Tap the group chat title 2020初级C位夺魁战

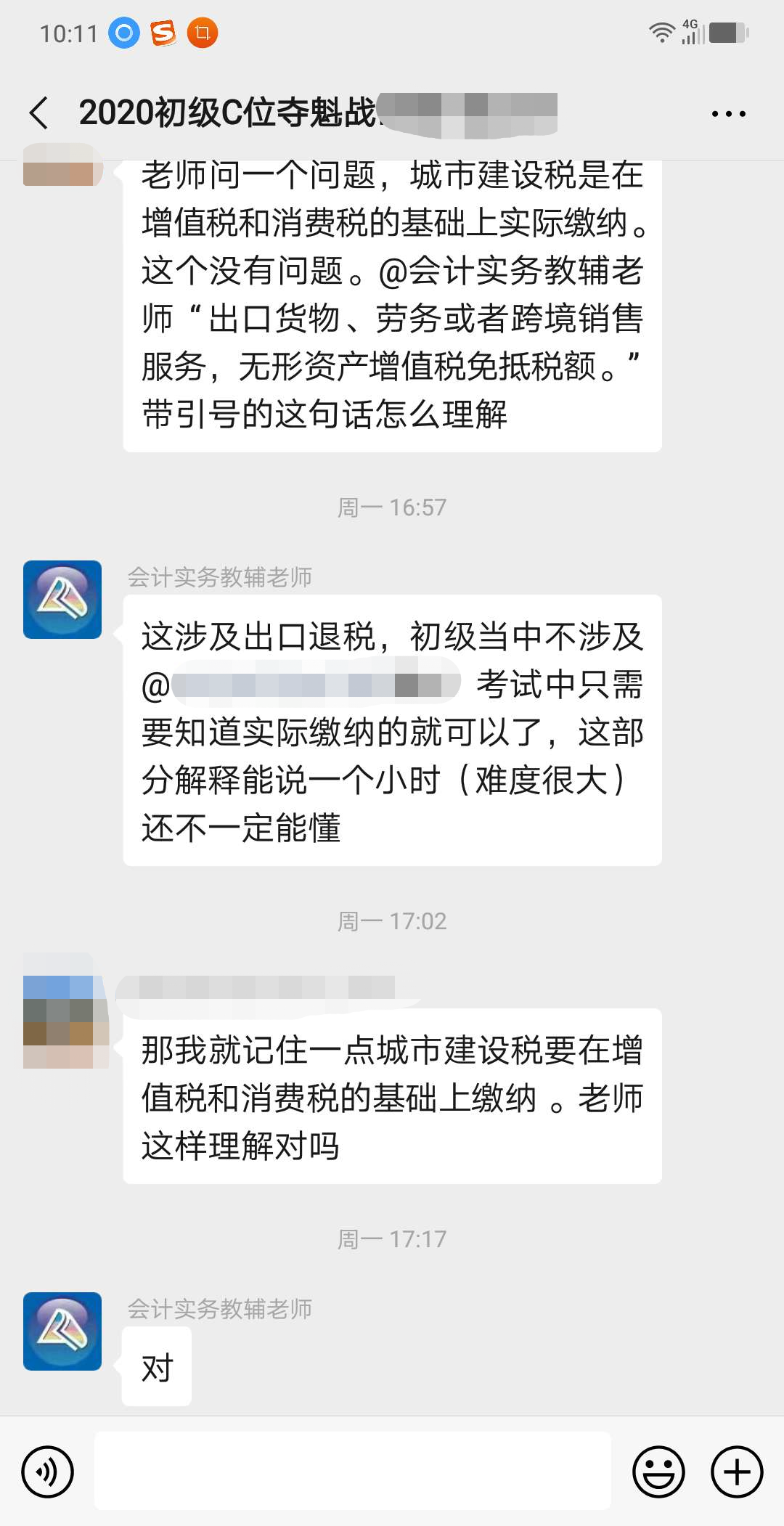pos(232,113)
